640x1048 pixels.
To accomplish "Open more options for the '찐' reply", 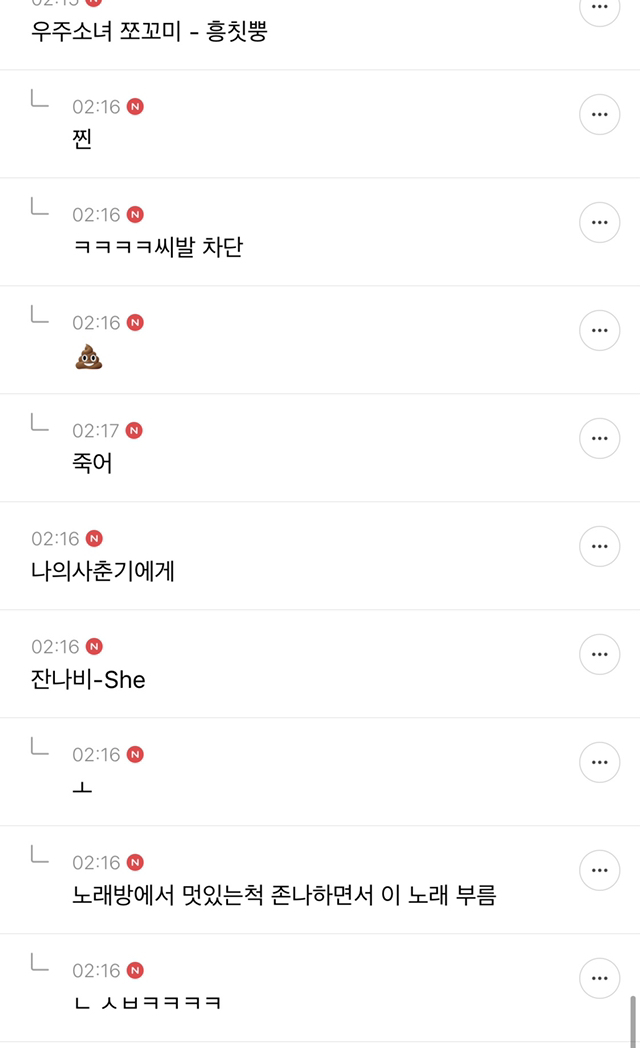I will [x=599, y=115].
